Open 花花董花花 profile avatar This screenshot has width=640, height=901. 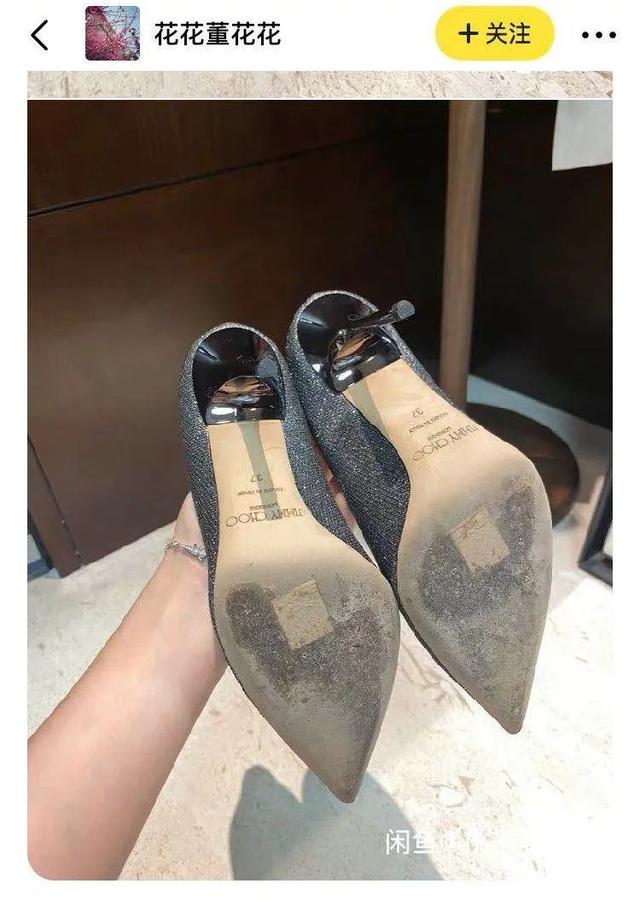click(112, 34)
